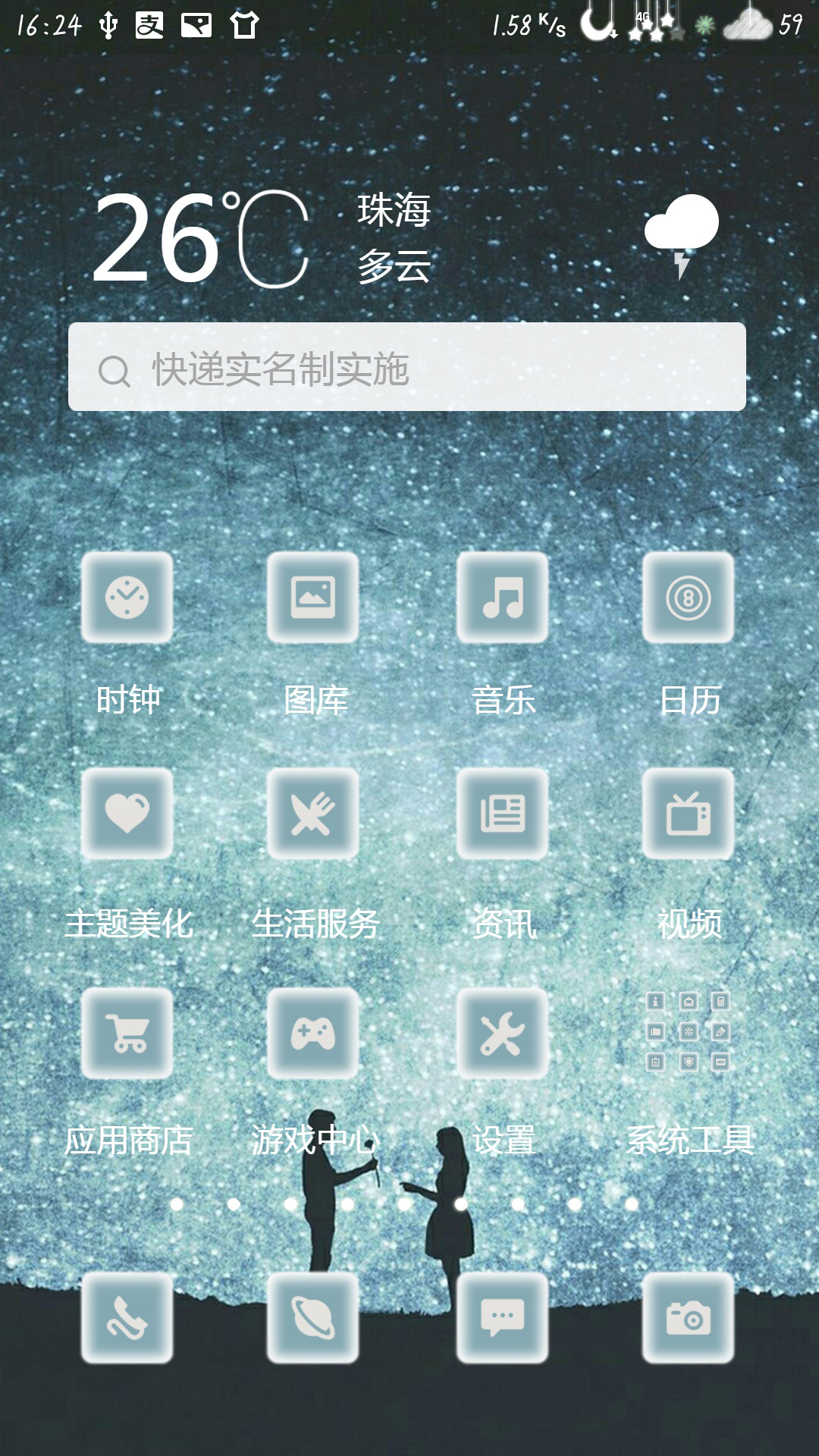Launch the 视频 video app
This screenshot has width=819, height=1456.
689,813
